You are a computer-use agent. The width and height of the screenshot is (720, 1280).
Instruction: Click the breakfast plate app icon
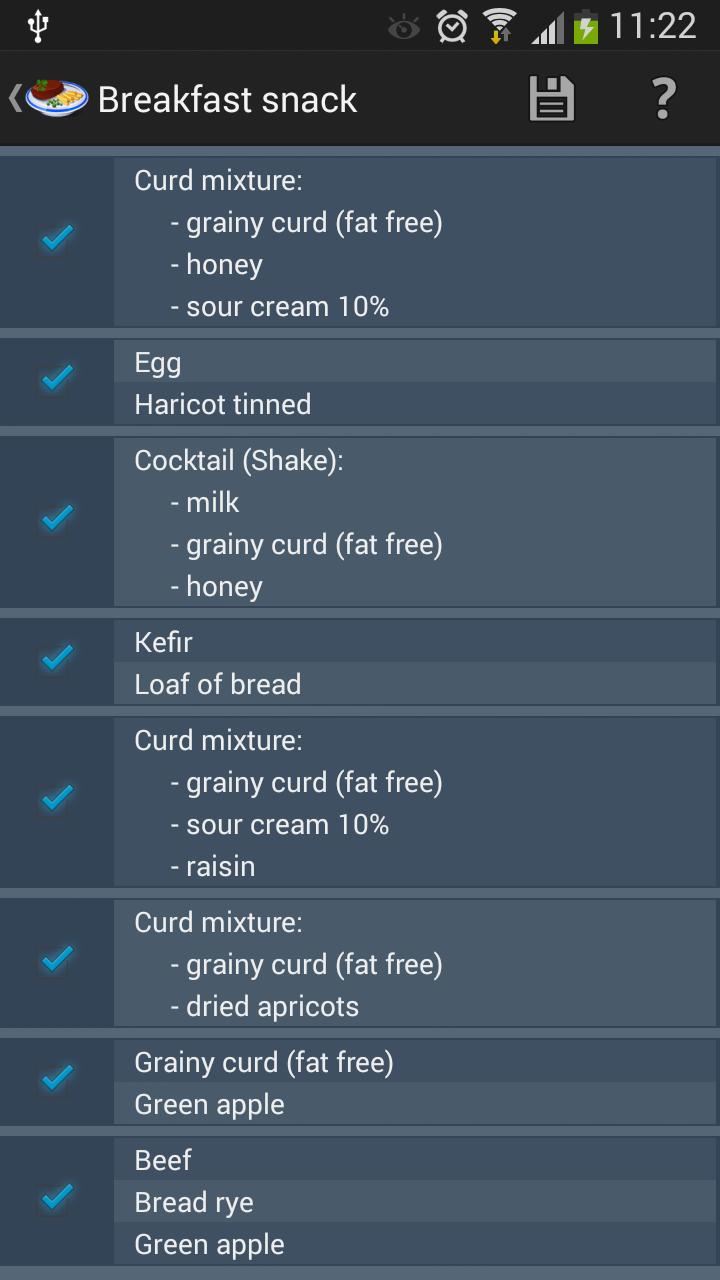55,97
